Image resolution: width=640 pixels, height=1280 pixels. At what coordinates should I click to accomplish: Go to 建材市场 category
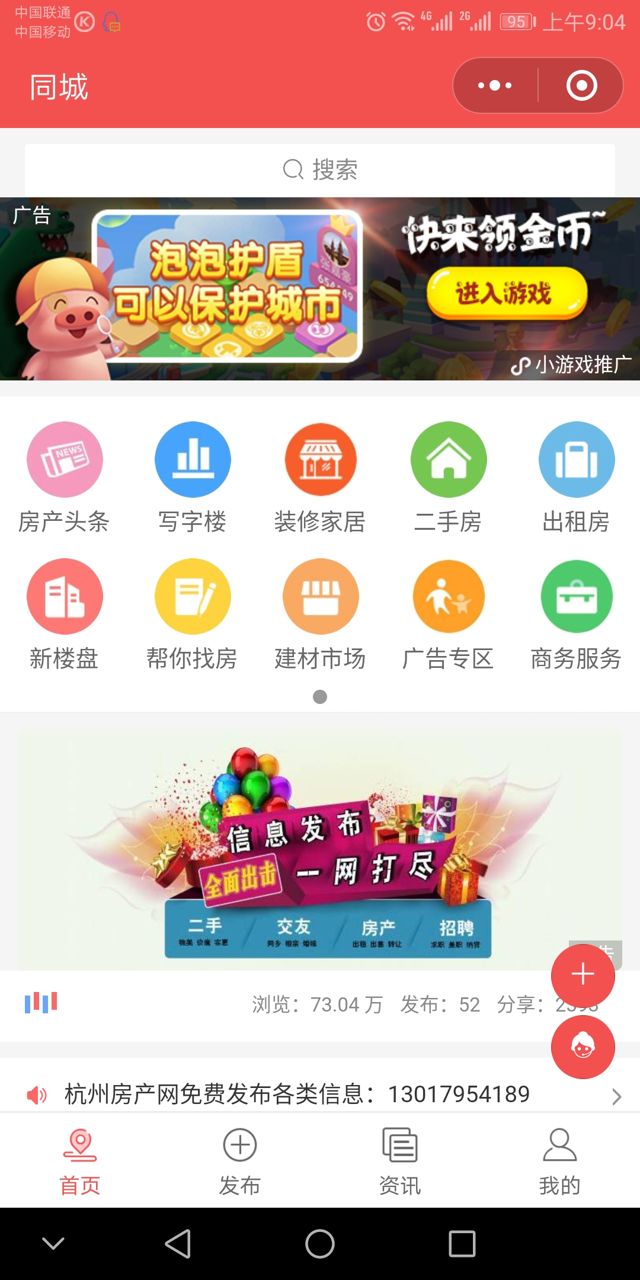[320, 613]
